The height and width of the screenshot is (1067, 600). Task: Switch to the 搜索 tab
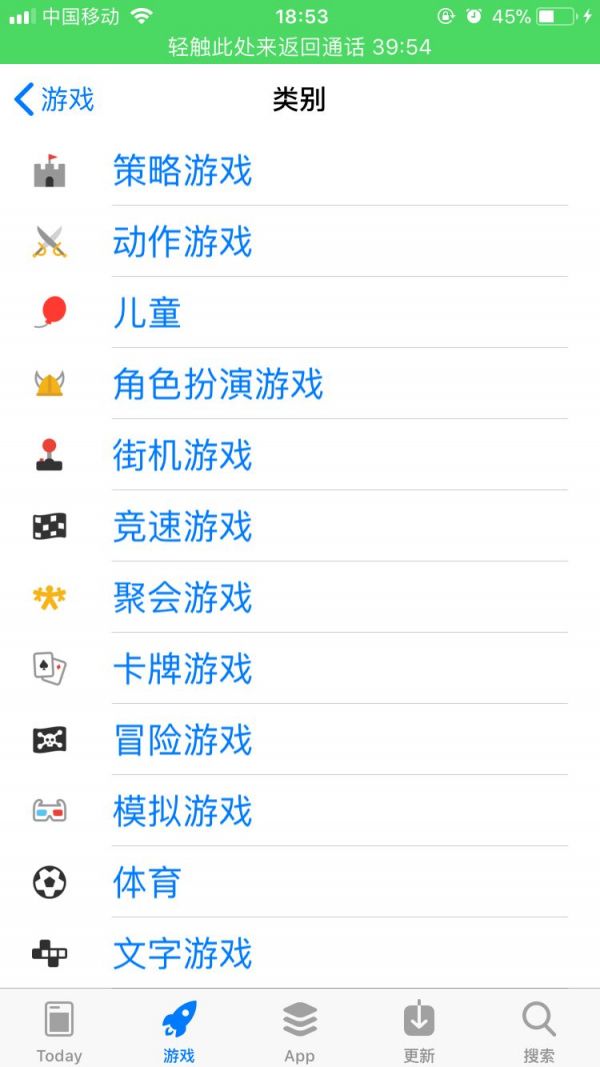pos(539,1030)
